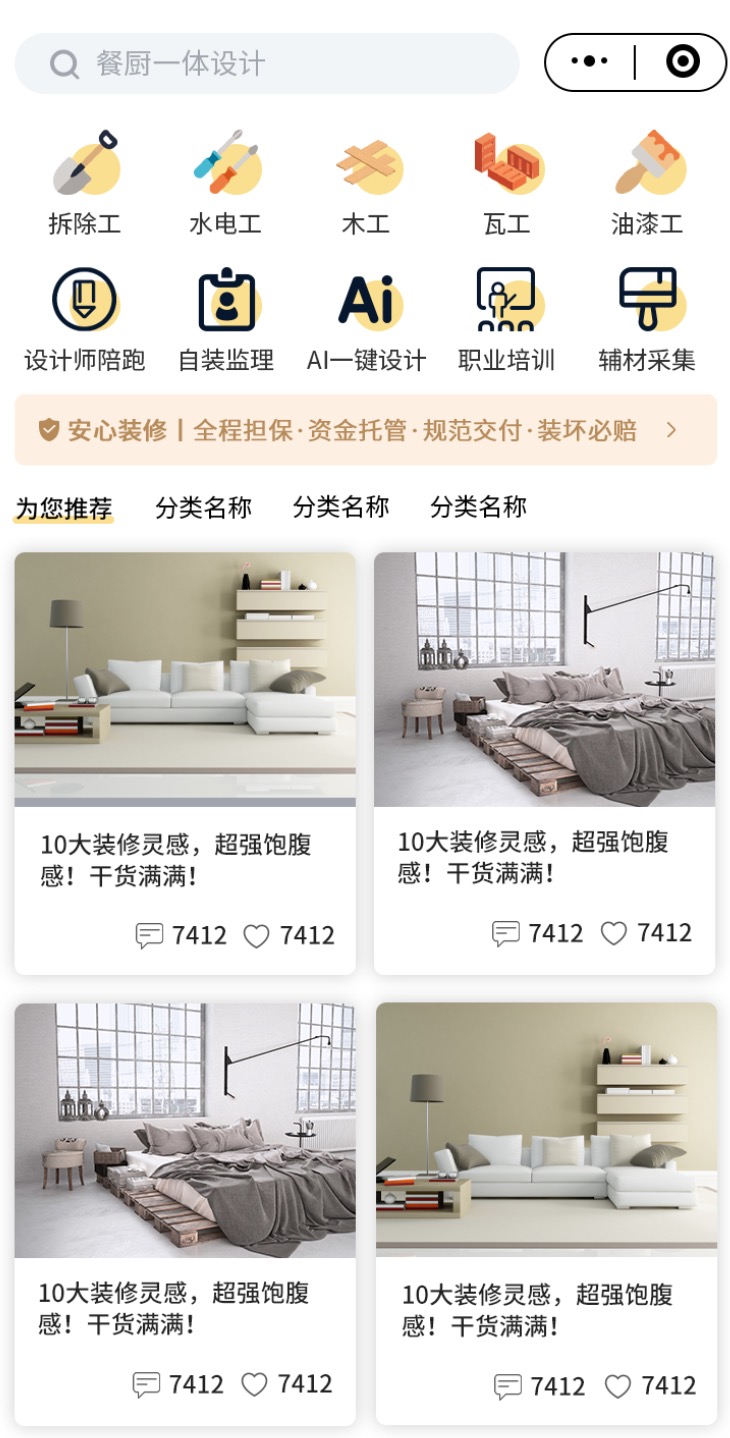Open the 油漆工 category
This screenshot has width=730, height=1438.
coord(648,183)
